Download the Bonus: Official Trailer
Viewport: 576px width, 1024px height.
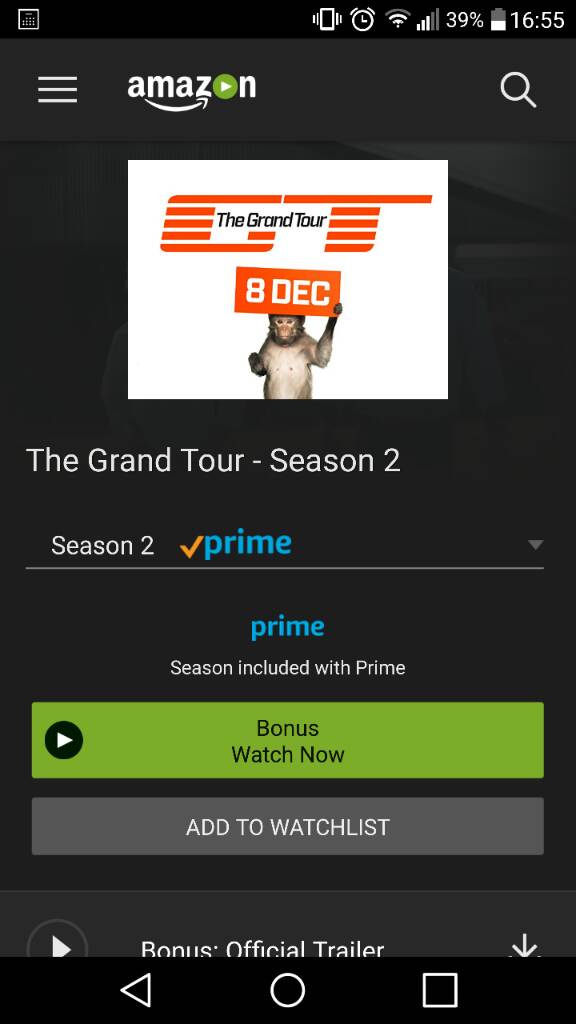coord(525,944)
